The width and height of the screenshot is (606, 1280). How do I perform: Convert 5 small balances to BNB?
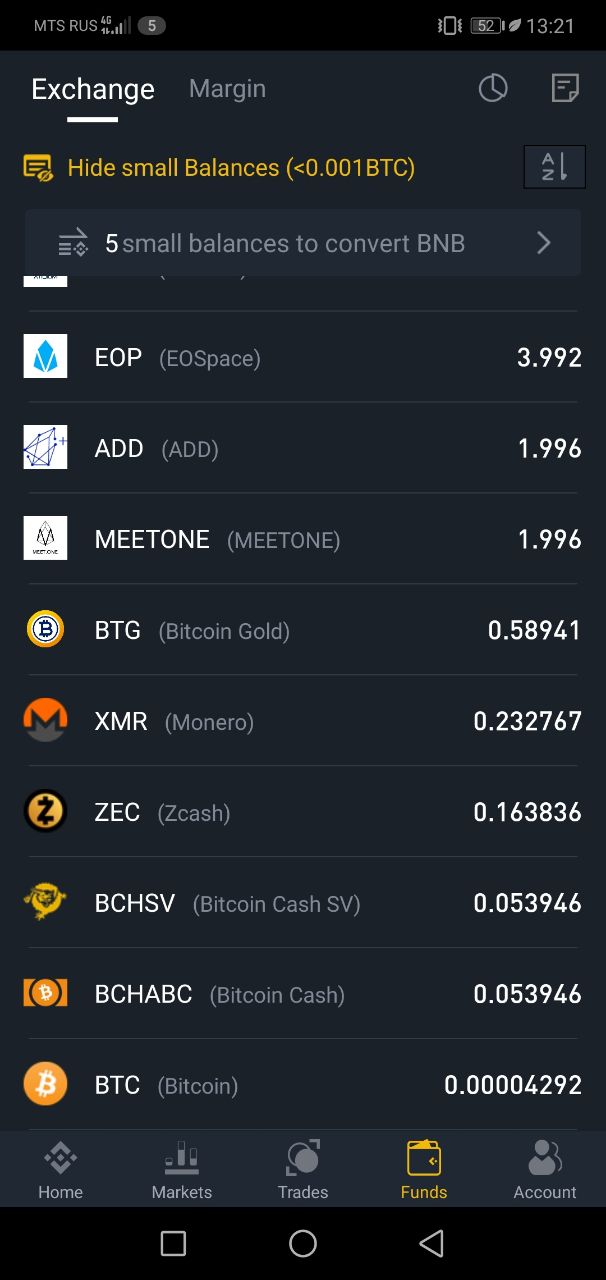303,243
